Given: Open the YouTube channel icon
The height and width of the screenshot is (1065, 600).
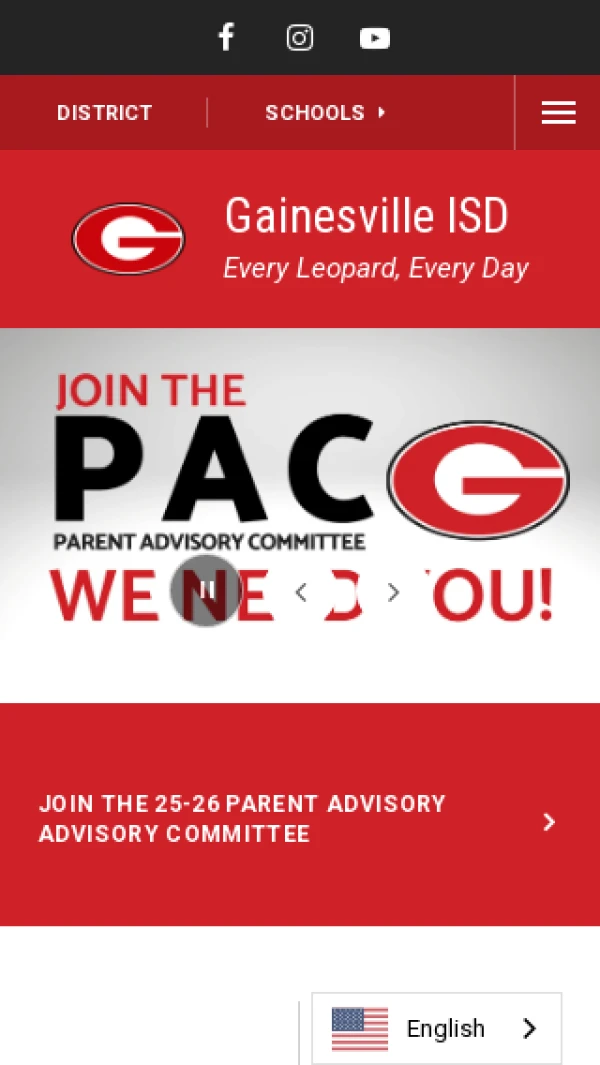Looking at the screenshot, I should pos(374,38).
